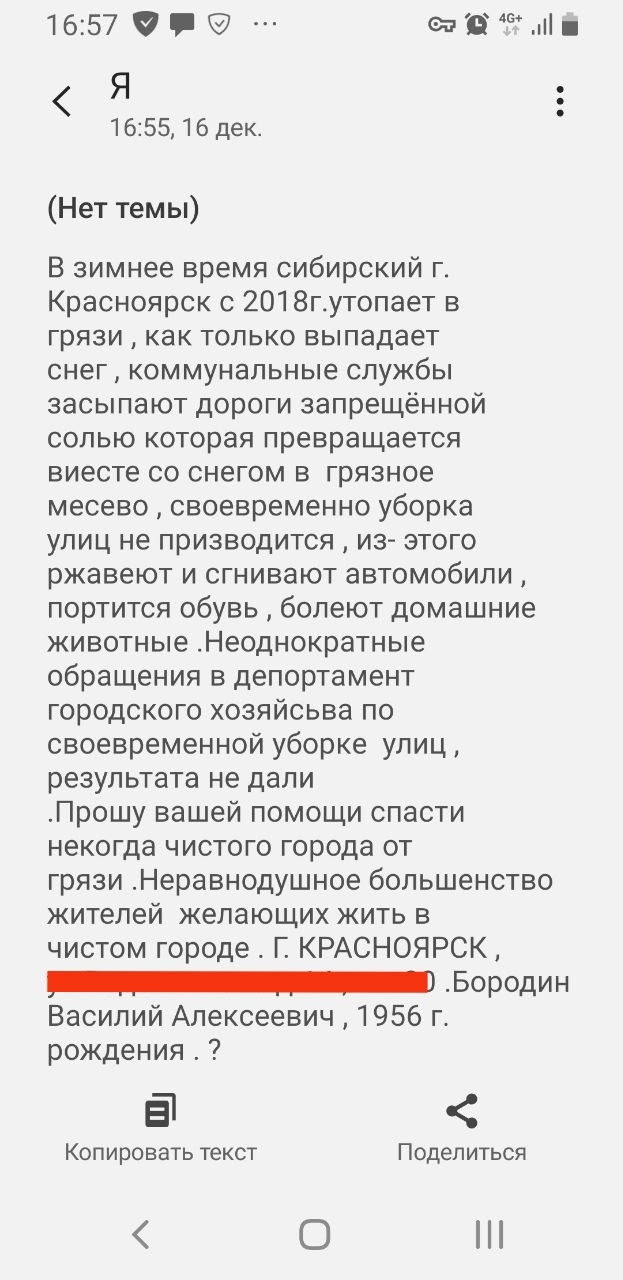The image size is (623, 1280).
Task: Share the message via Поделиться
Action: (x=461, y=1128)
